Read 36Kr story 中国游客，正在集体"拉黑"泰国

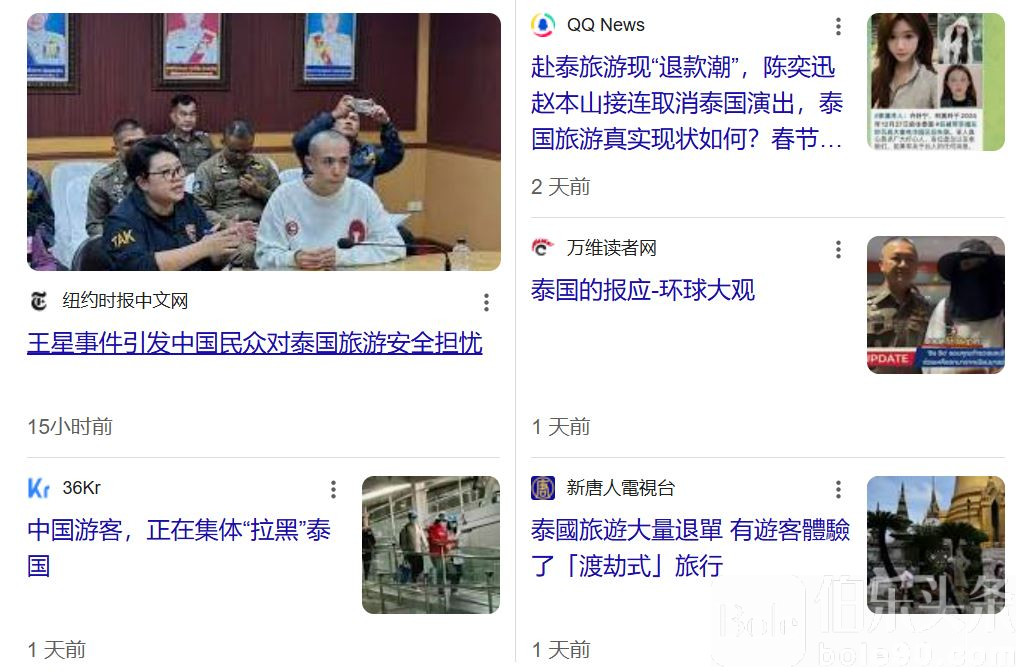(180, 547)
